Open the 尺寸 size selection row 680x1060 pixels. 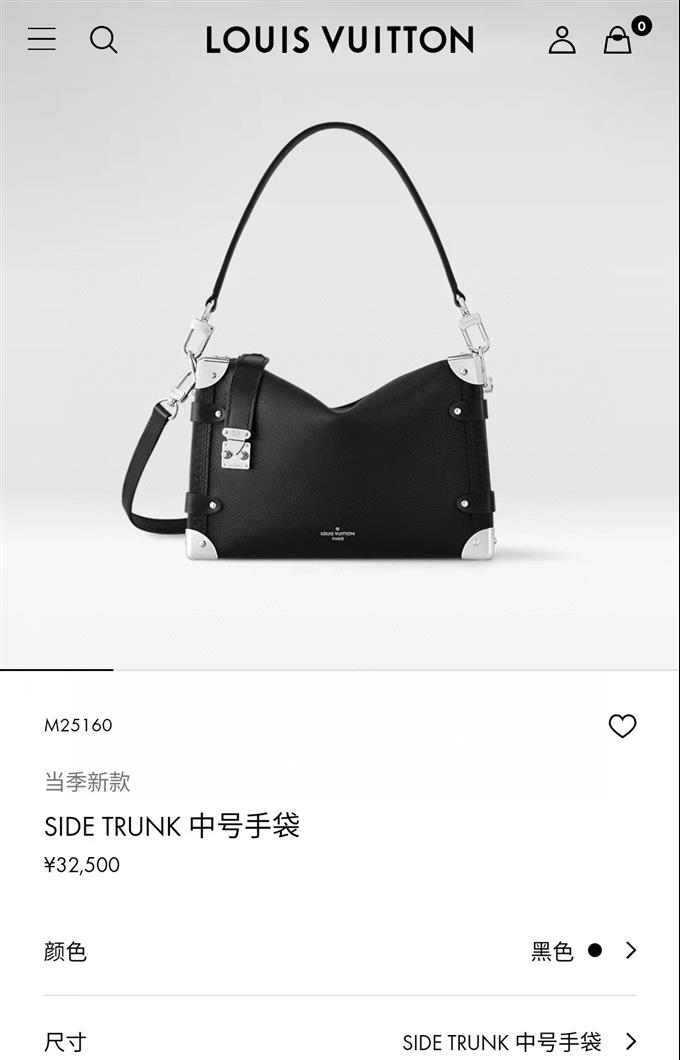[340, 1042]
